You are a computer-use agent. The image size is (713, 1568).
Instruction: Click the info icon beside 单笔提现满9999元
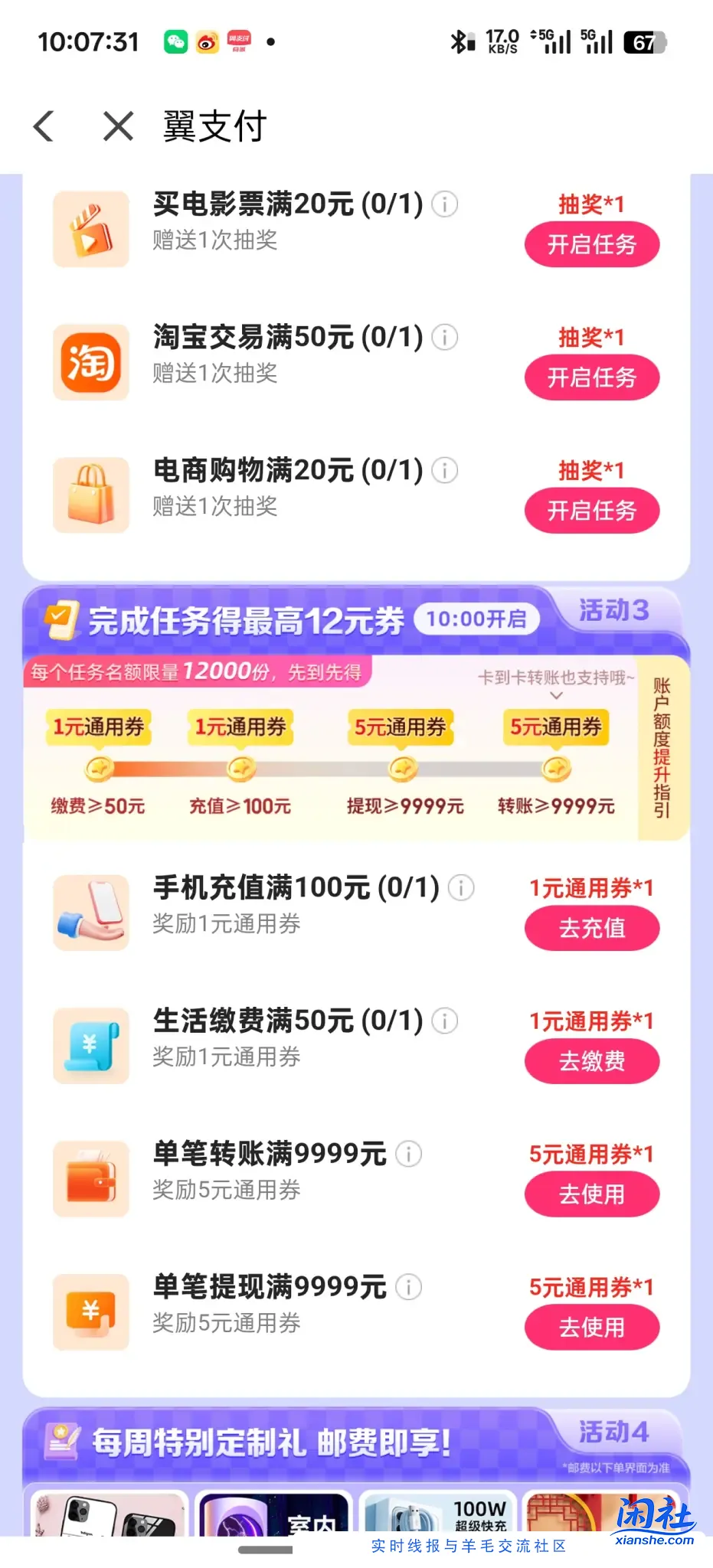coord(408,1288)
